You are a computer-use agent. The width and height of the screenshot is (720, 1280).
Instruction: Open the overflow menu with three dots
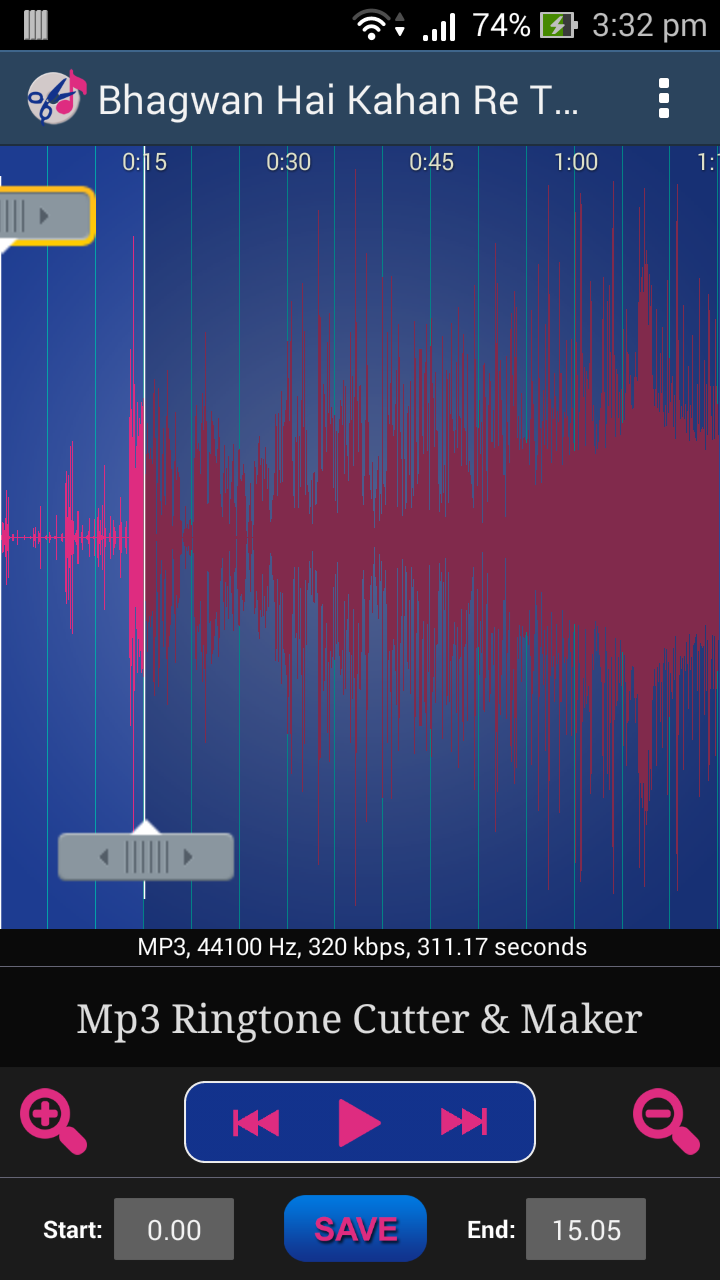[x=664, y=97]
